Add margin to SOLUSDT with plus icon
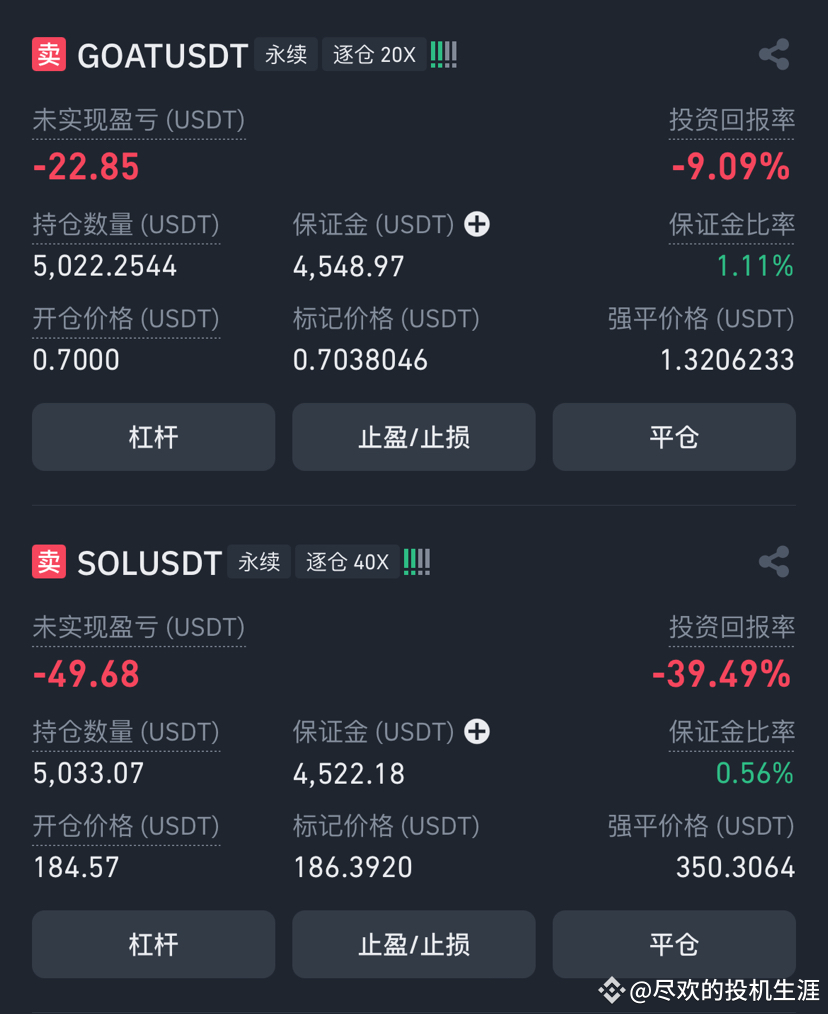 [477, 732]
